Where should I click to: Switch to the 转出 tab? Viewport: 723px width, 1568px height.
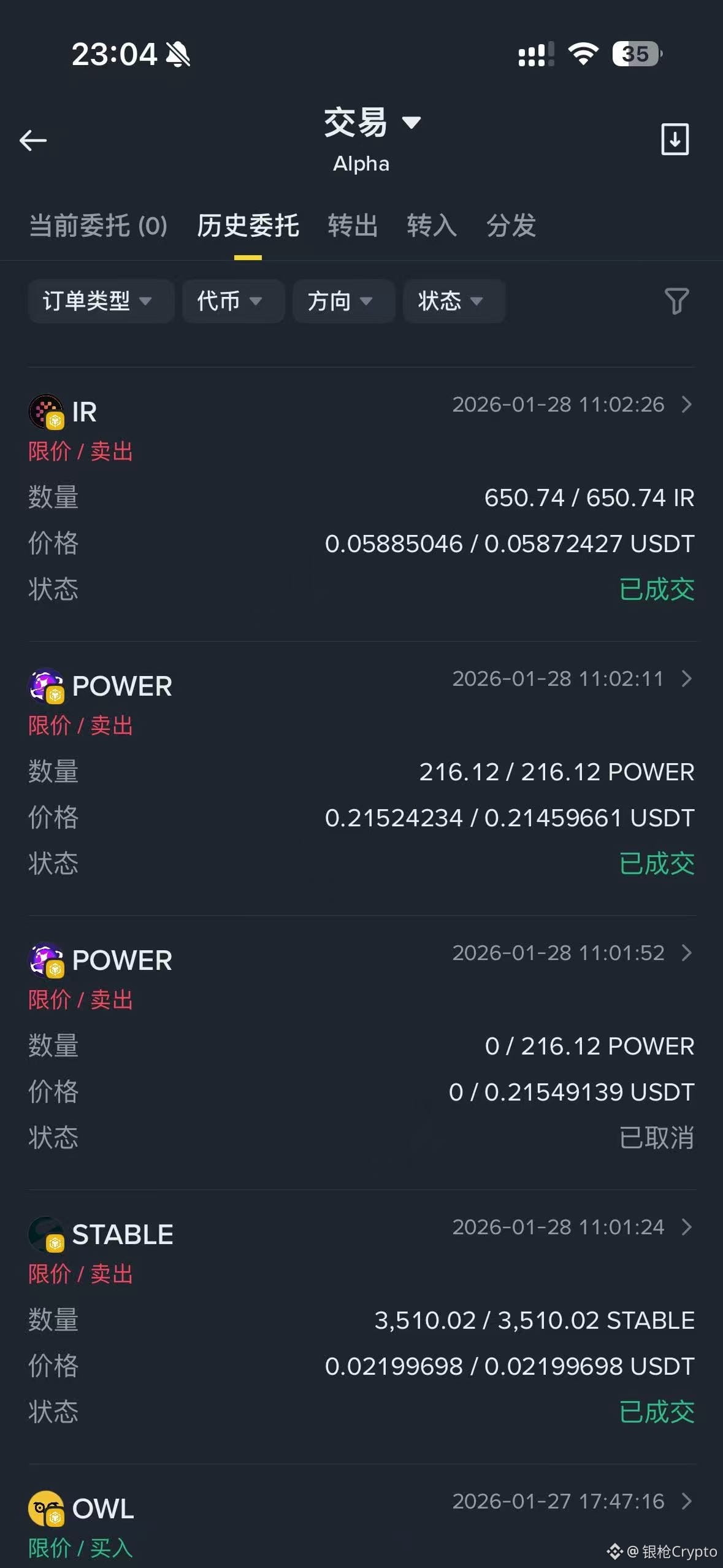(x=353, y=226)
